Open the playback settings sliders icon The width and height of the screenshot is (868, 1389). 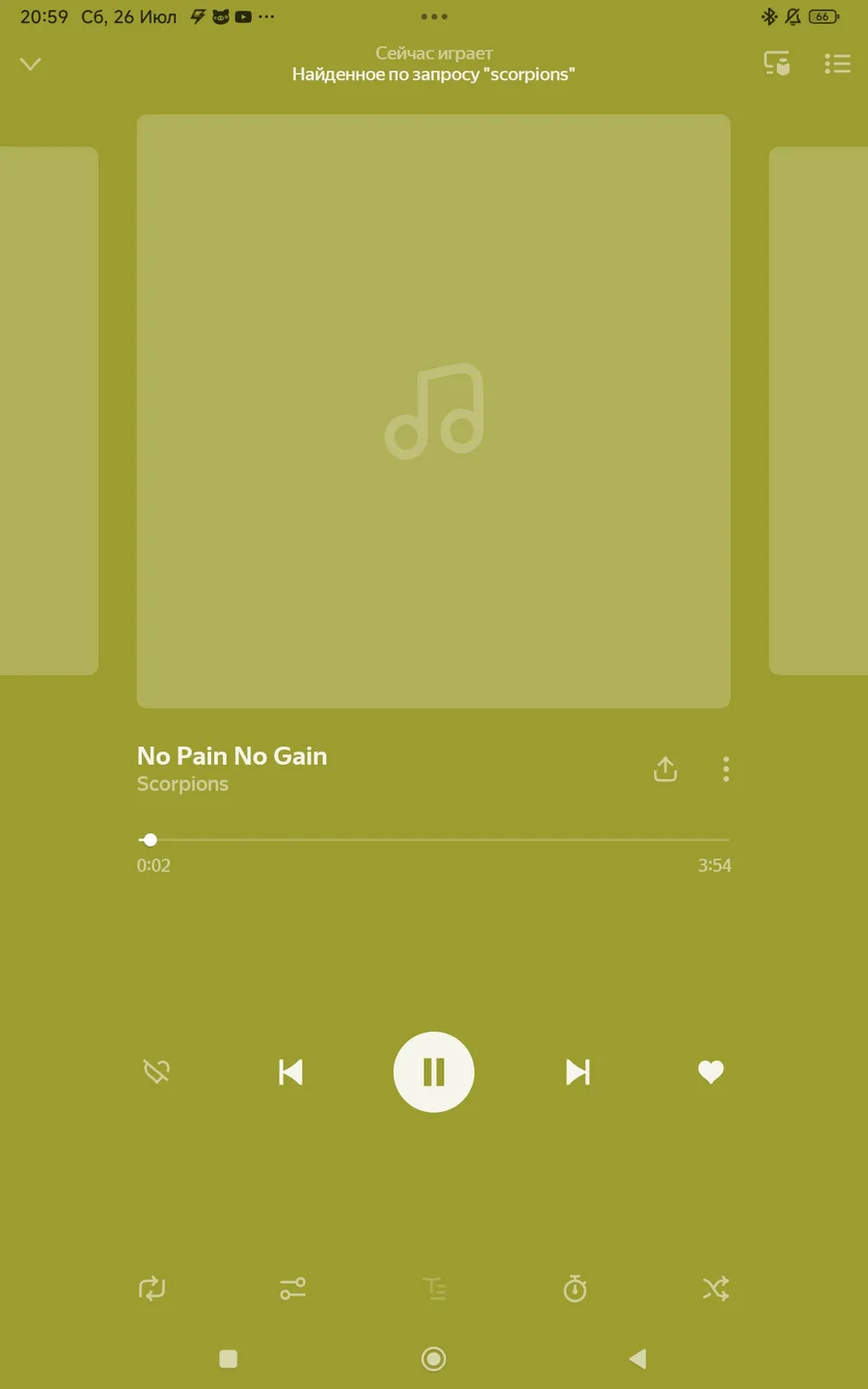(x=293, y=1289)
